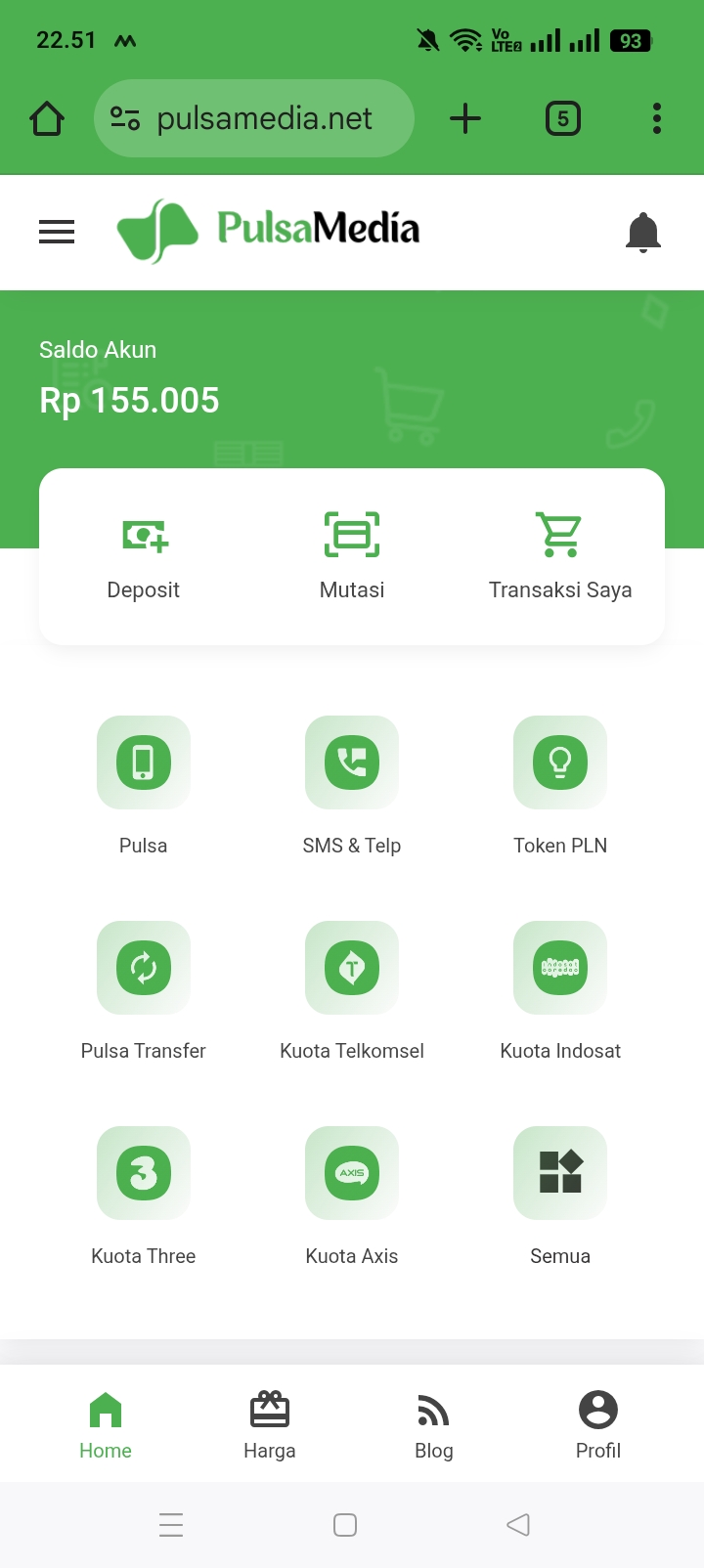Select Kuota Telkomsel

(352, 969)
